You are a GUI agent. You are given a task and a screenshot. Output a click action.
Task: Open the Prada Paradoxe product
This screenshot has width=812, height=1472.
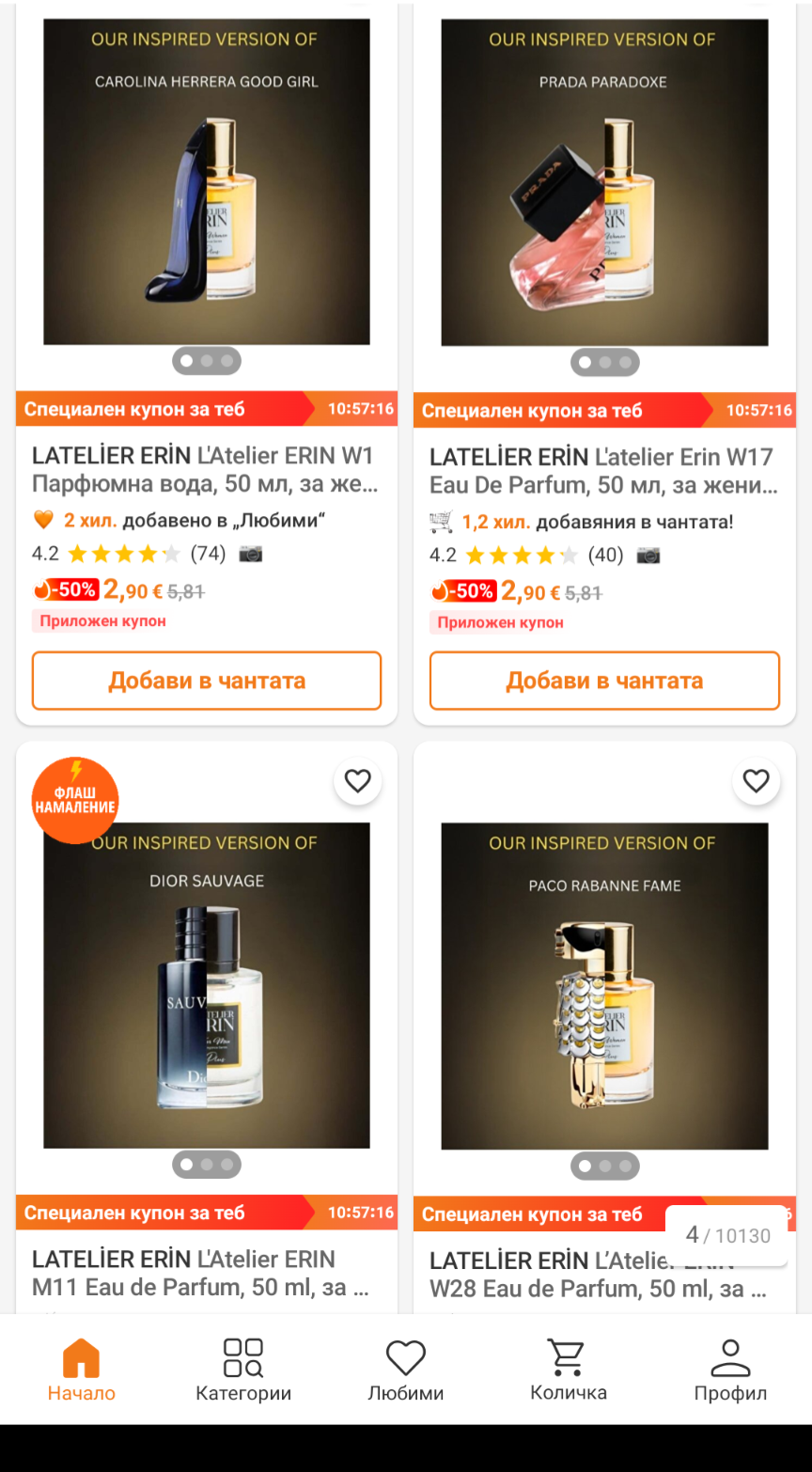(604, 182)
